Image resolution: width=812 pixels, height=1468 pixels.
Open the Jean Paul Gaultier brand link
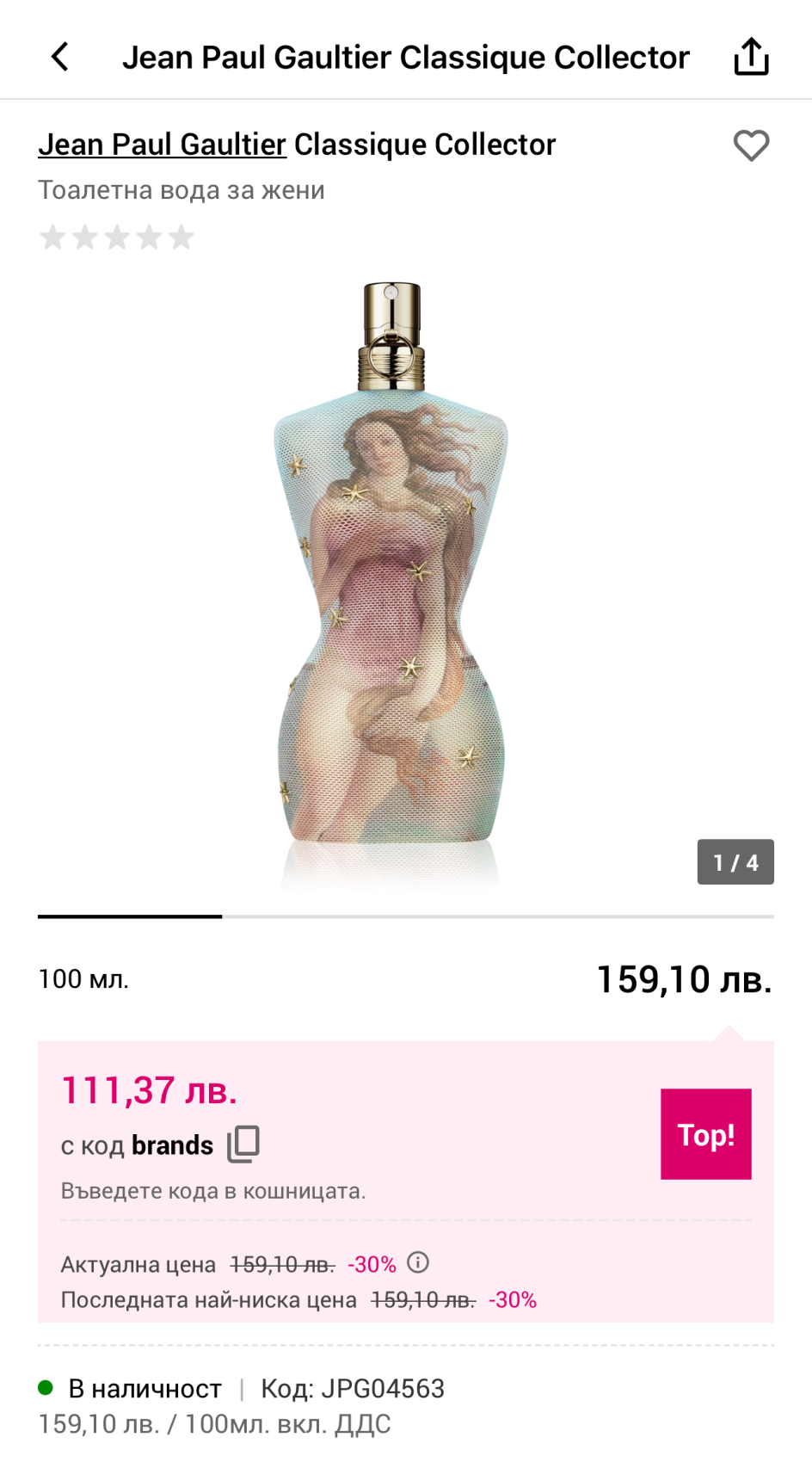click(162, 145)
